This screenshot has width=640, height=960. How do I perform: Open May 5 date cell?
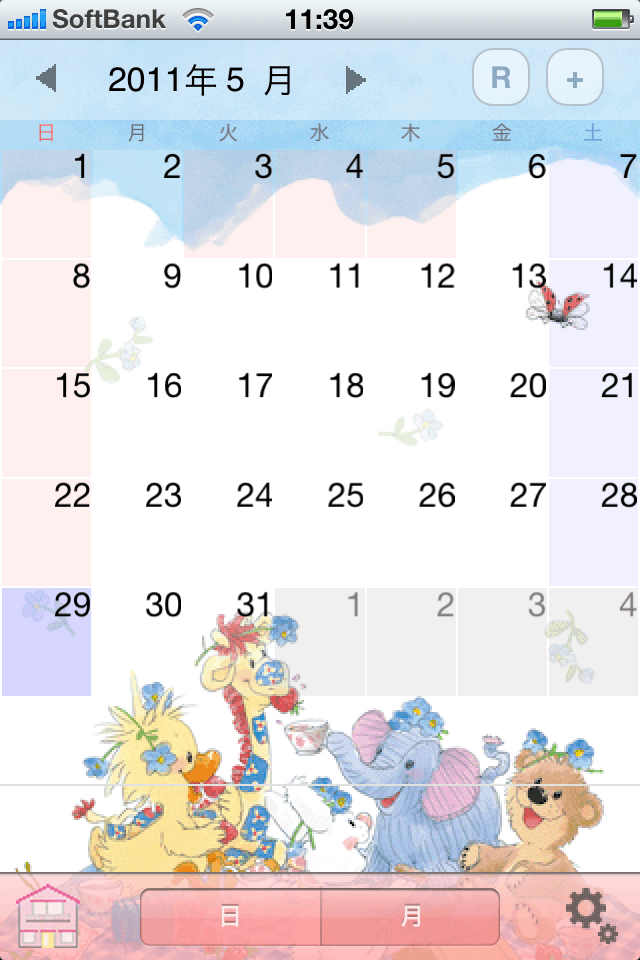[411, 205]
